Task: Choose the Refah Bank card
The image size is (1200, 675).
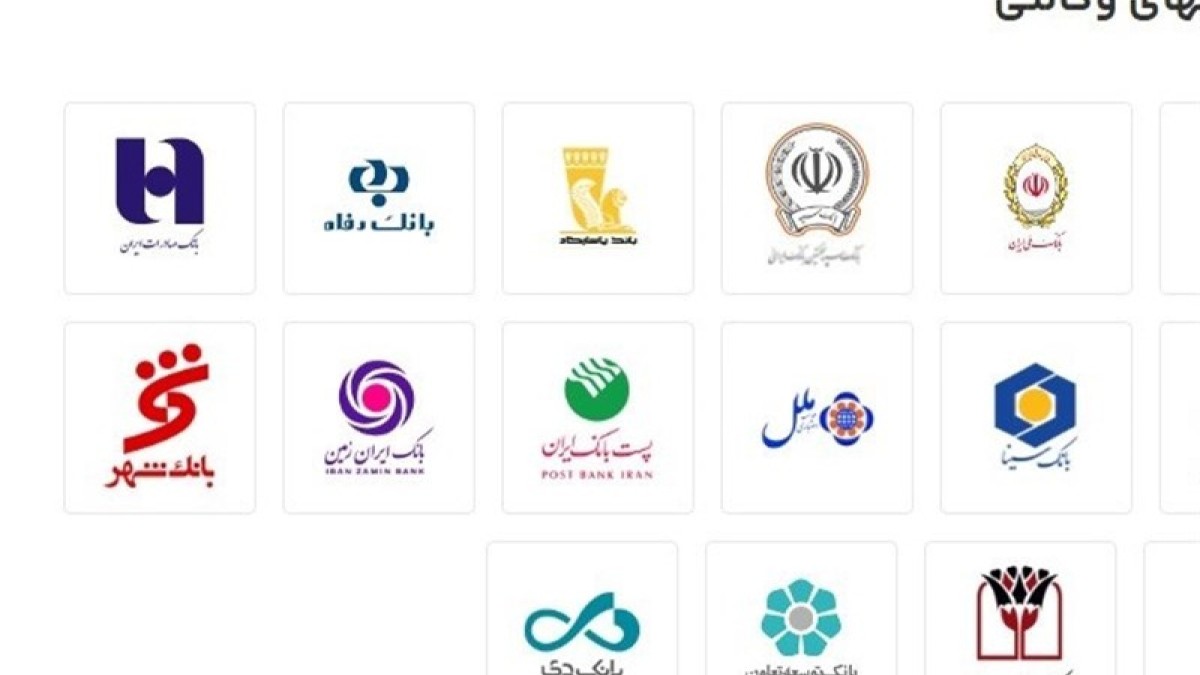Action: pos(379,198)
